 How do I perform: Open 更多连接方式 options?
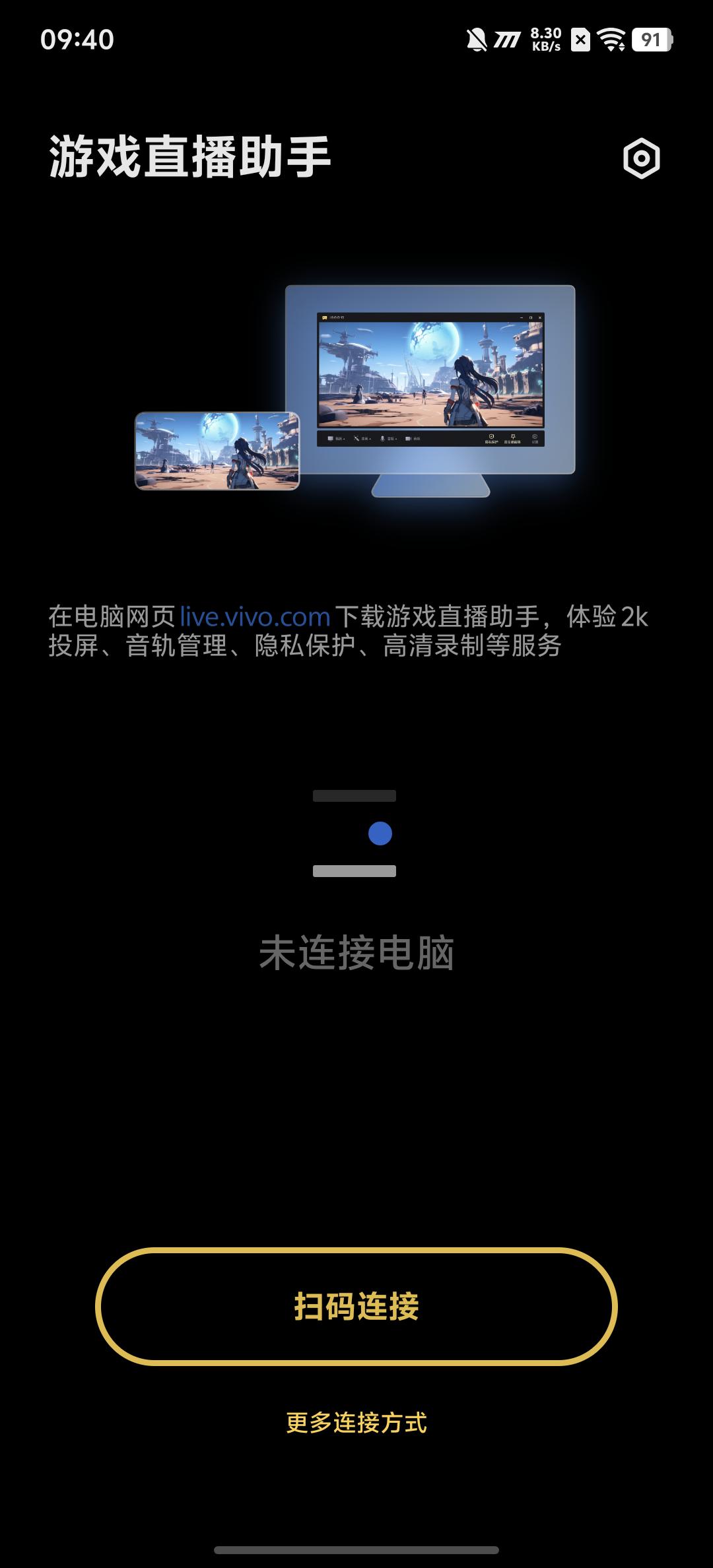356,1423
